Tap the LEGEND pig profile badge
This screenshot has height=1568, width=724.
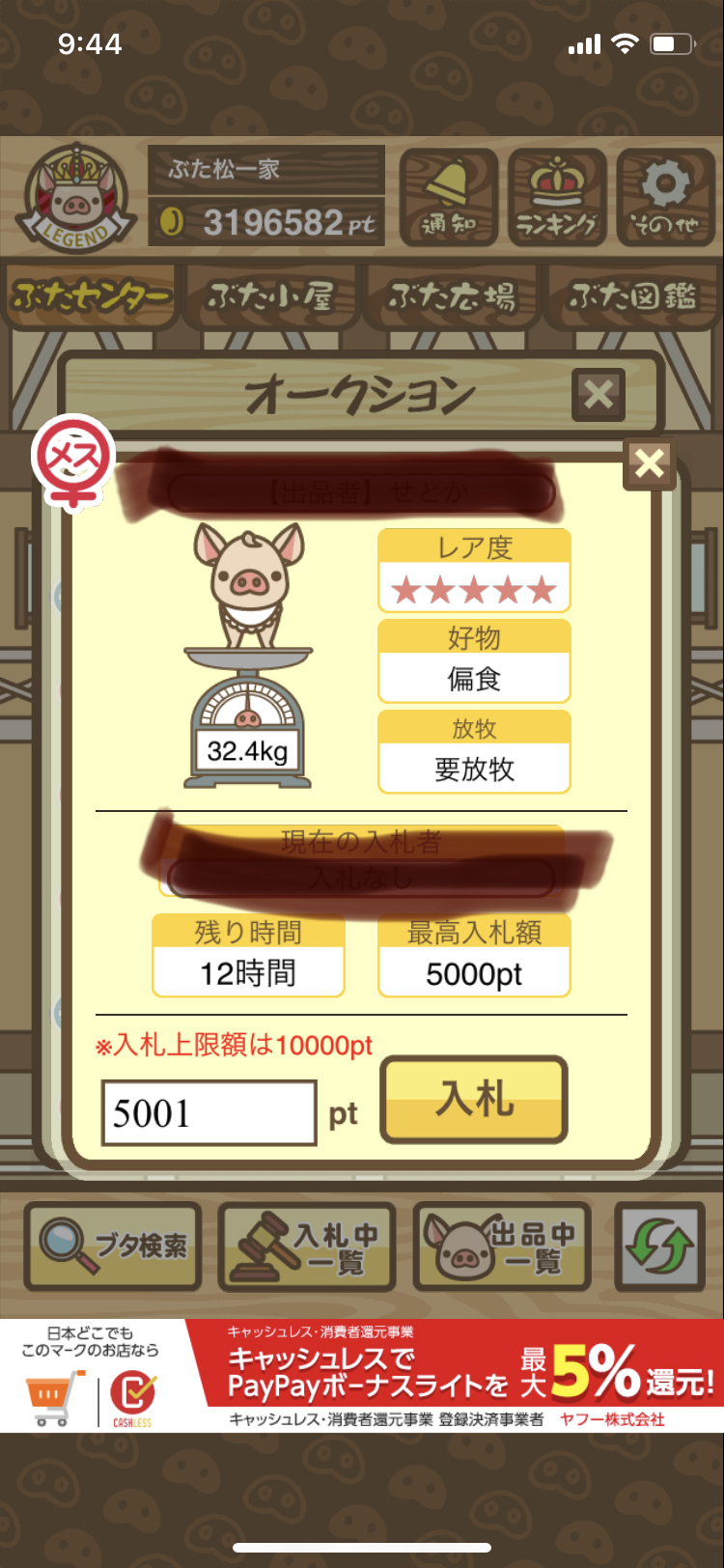click(75, 199)
